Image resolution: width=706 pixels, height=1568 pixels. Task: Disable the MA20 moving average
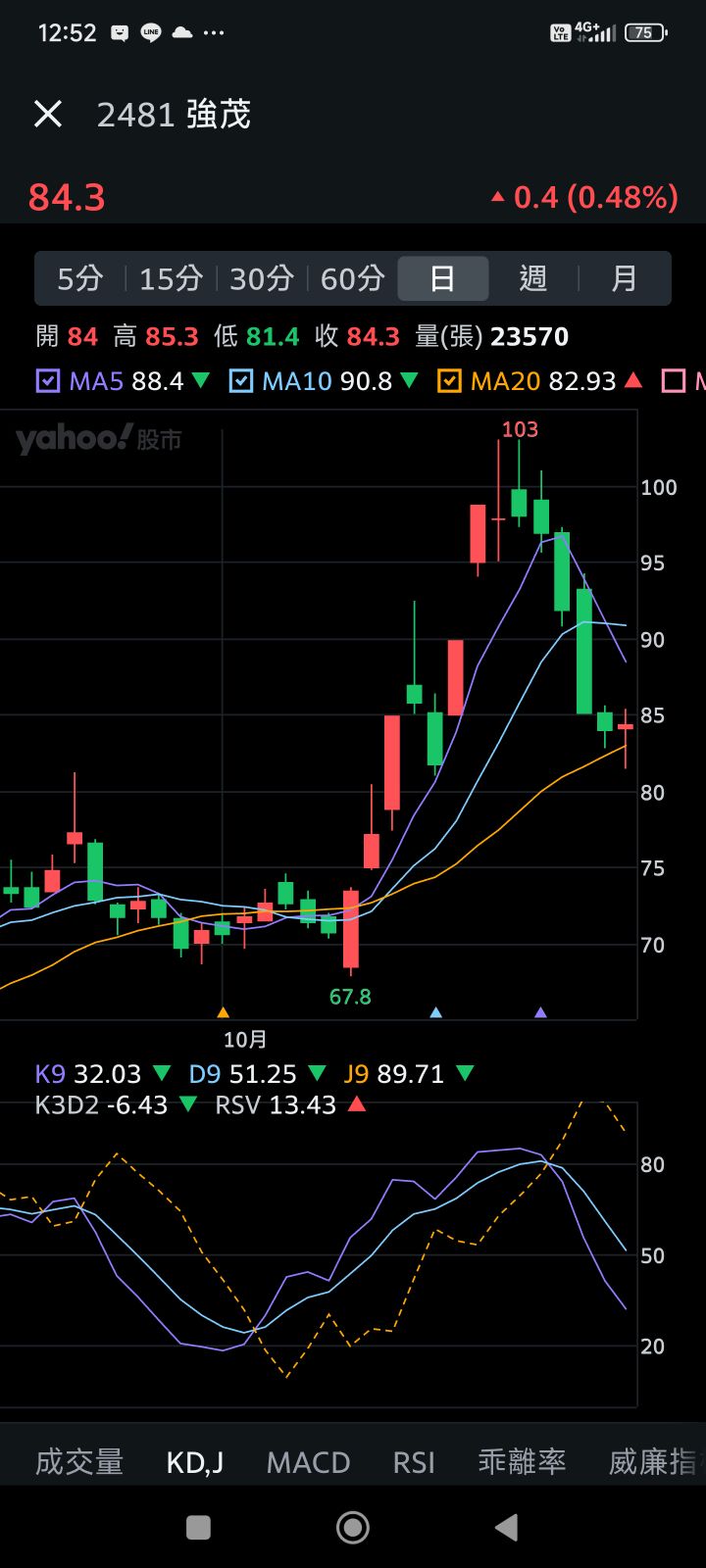[449, 381]
